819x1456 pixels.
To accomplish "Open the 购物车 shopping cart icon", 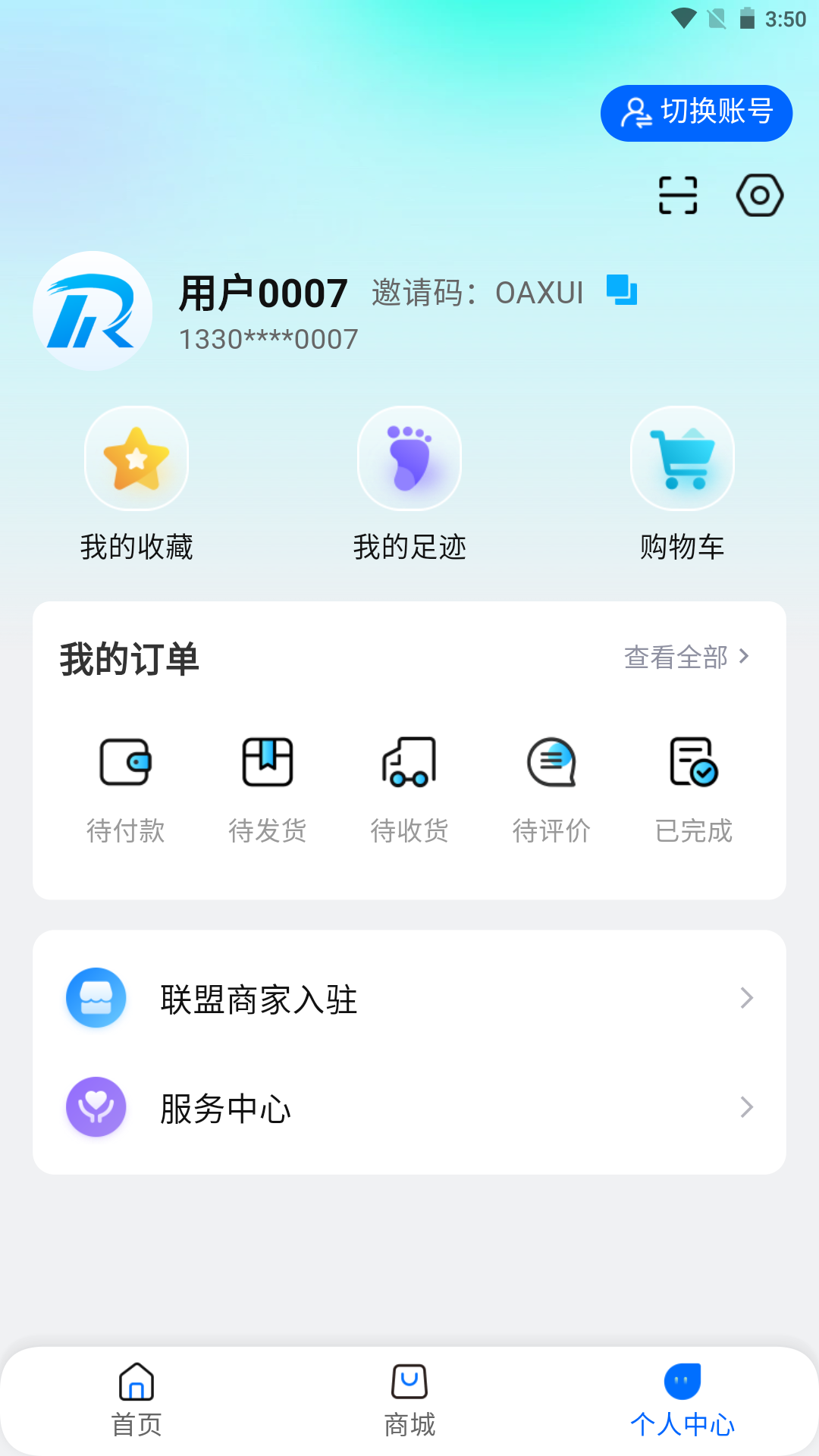I will 682,458.
